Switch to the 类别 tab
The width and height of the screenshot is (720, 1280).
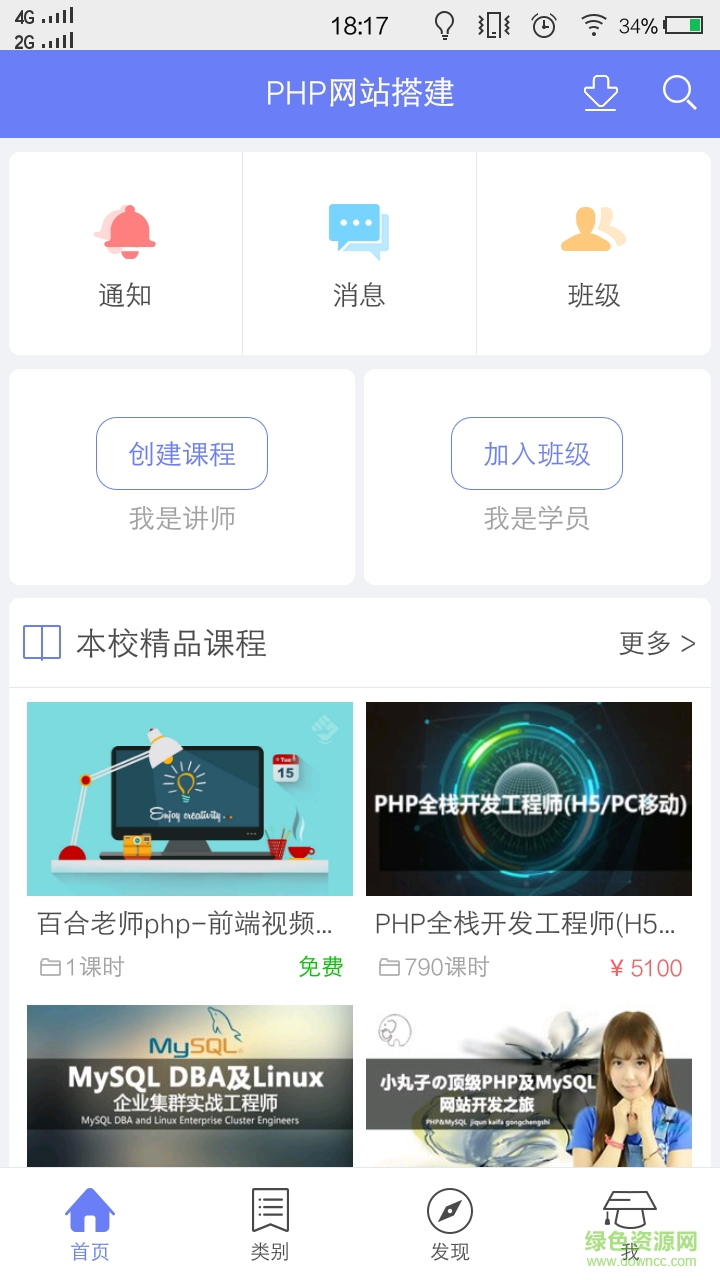click(270, 1223)
